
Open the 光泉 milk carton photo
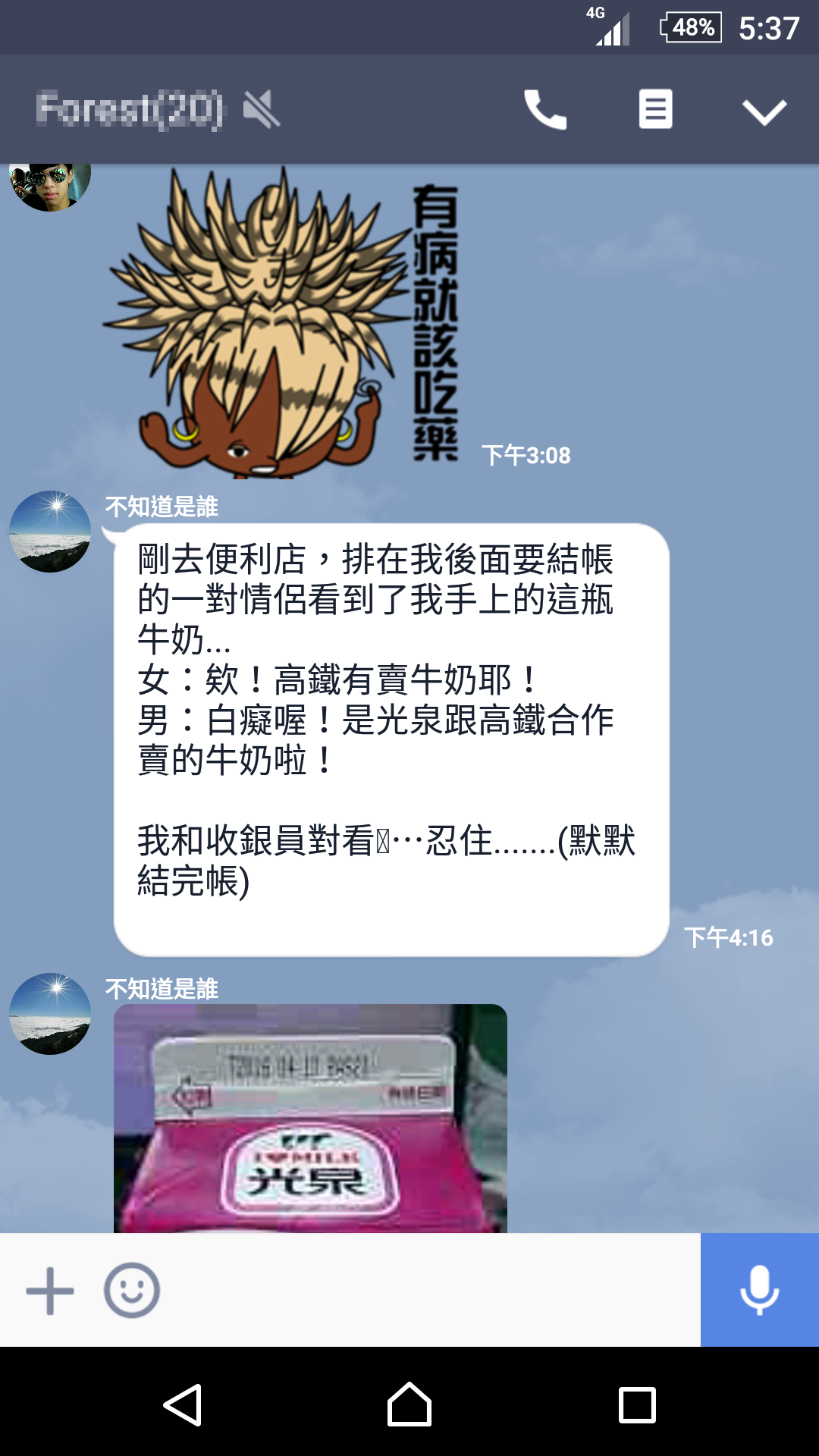pyautogui.click(x=310, y=1119)
